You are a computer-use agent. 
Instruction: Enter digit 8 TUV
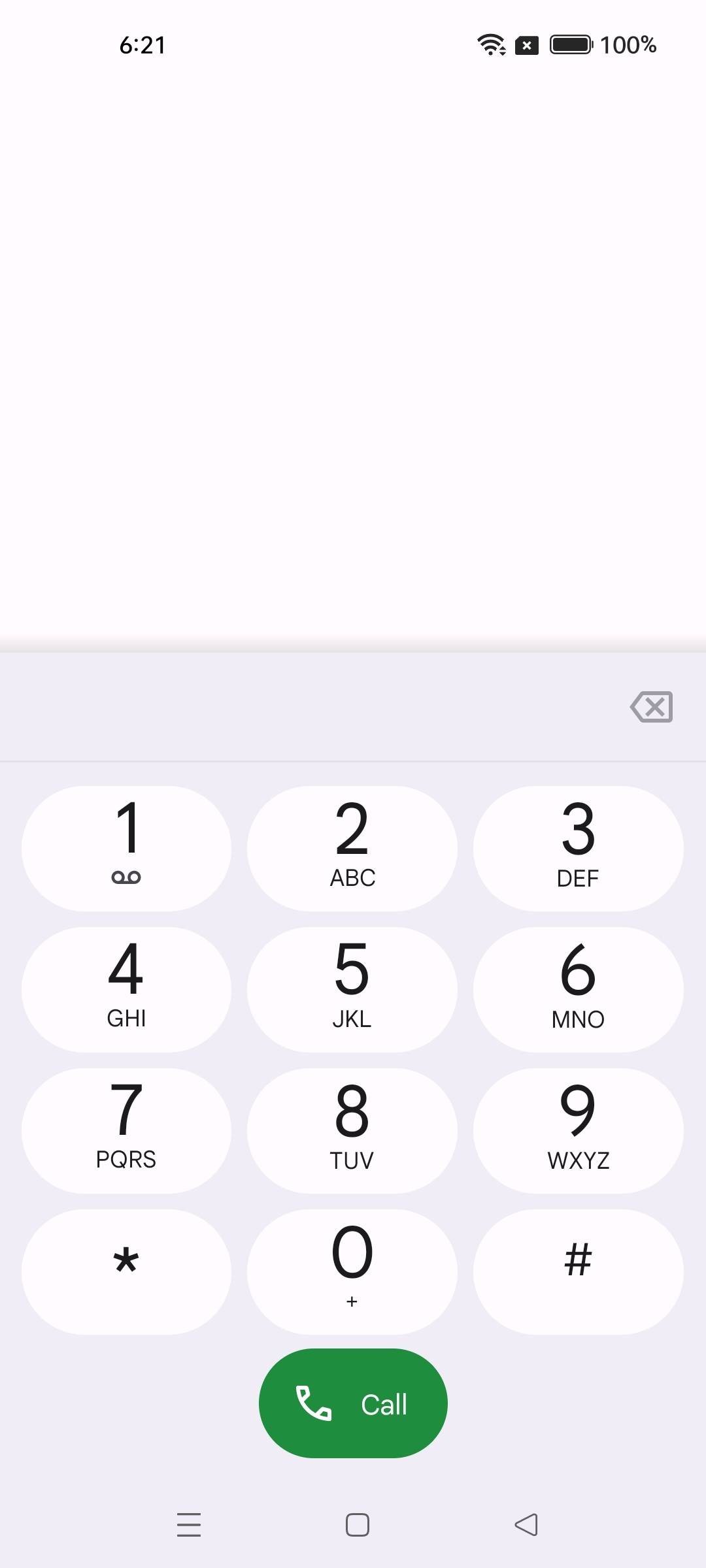pos(352,1130)
